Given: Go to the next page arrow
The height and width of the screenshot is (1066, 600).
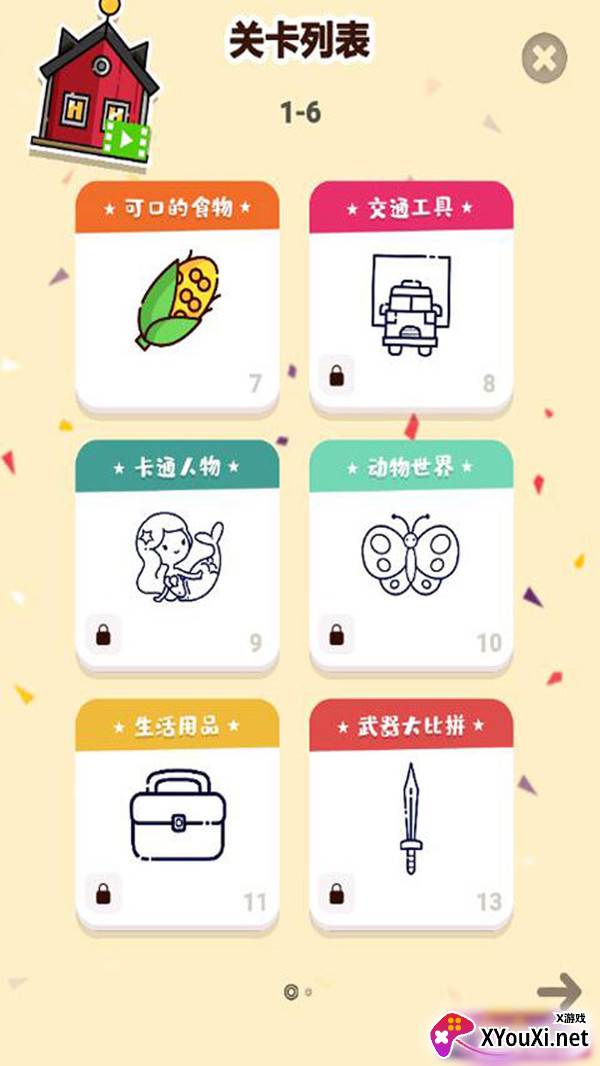Looking at the screenshot, I should tap(559, 991).
